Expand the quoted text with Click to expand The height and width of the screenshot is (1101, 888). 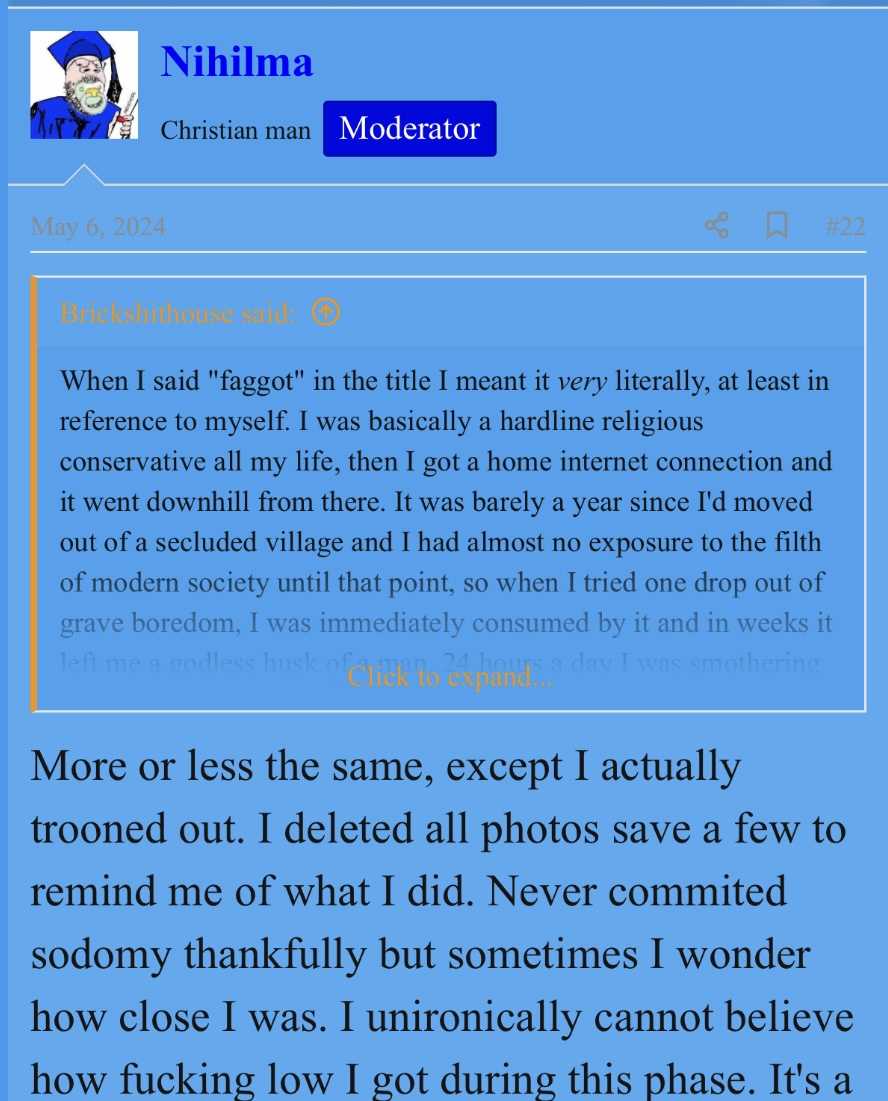[x=449, y=677]
